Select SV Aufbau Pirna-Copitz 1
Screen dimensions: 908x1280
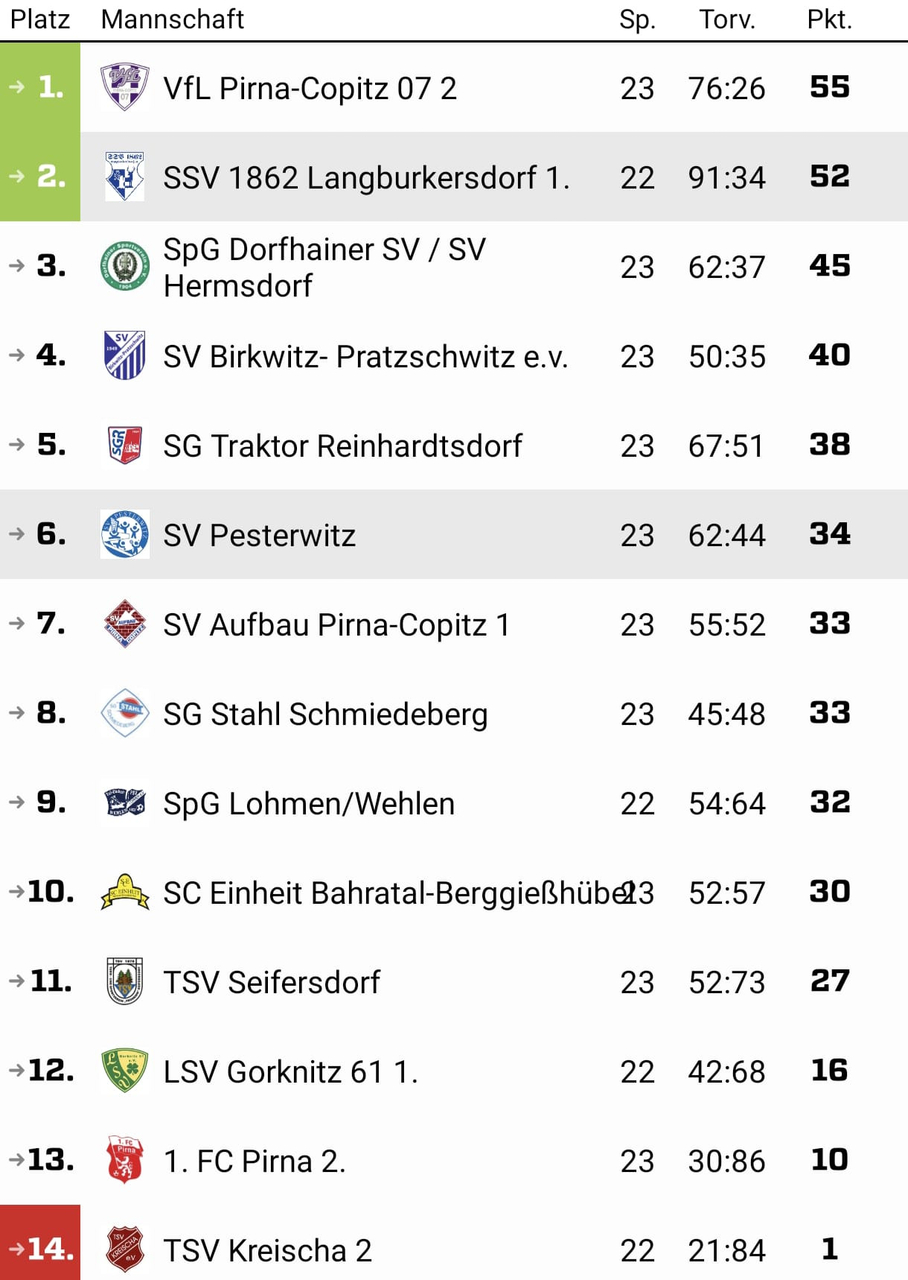pyautogui.click(x=454, y=624)
